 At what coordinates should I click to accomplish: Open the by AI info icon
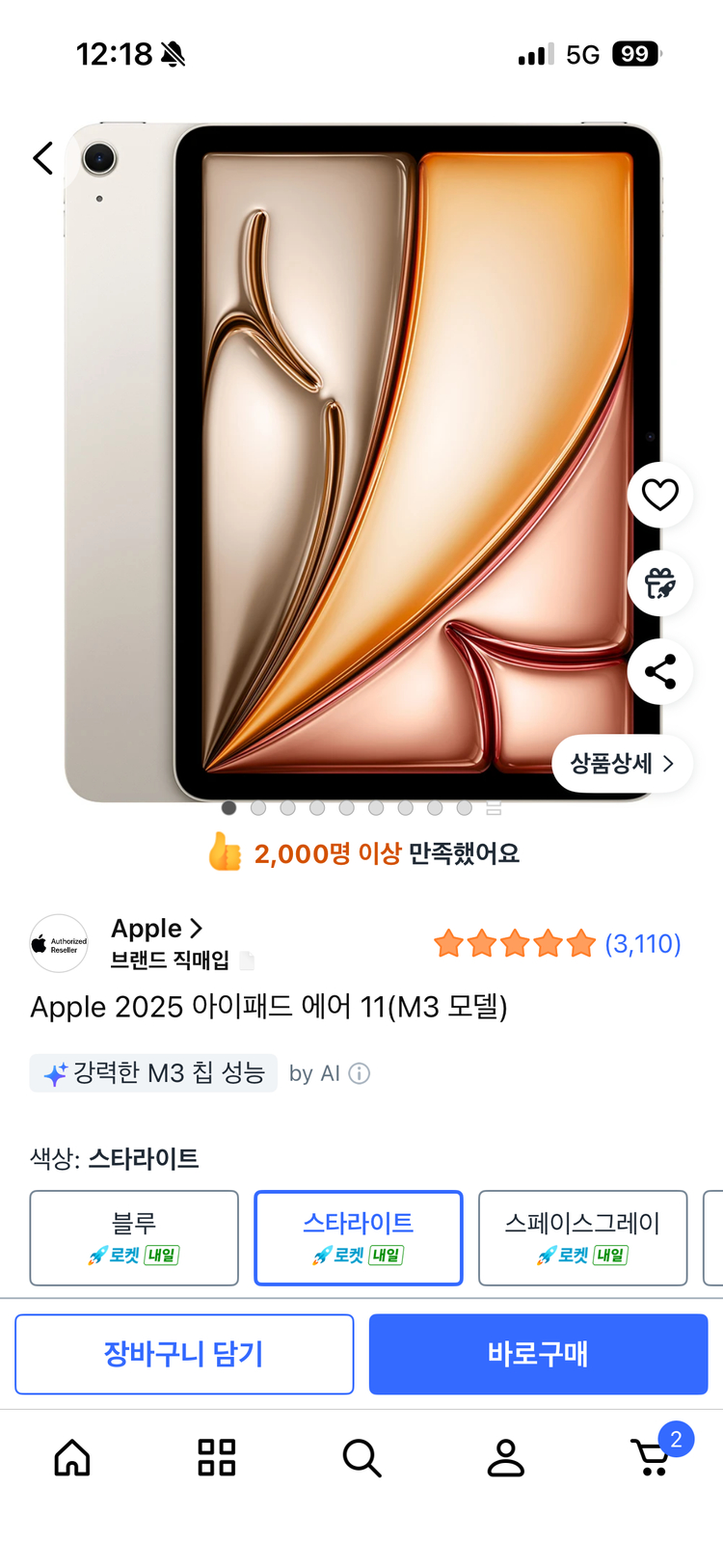pyautogui.click(x=360, y=1073)
